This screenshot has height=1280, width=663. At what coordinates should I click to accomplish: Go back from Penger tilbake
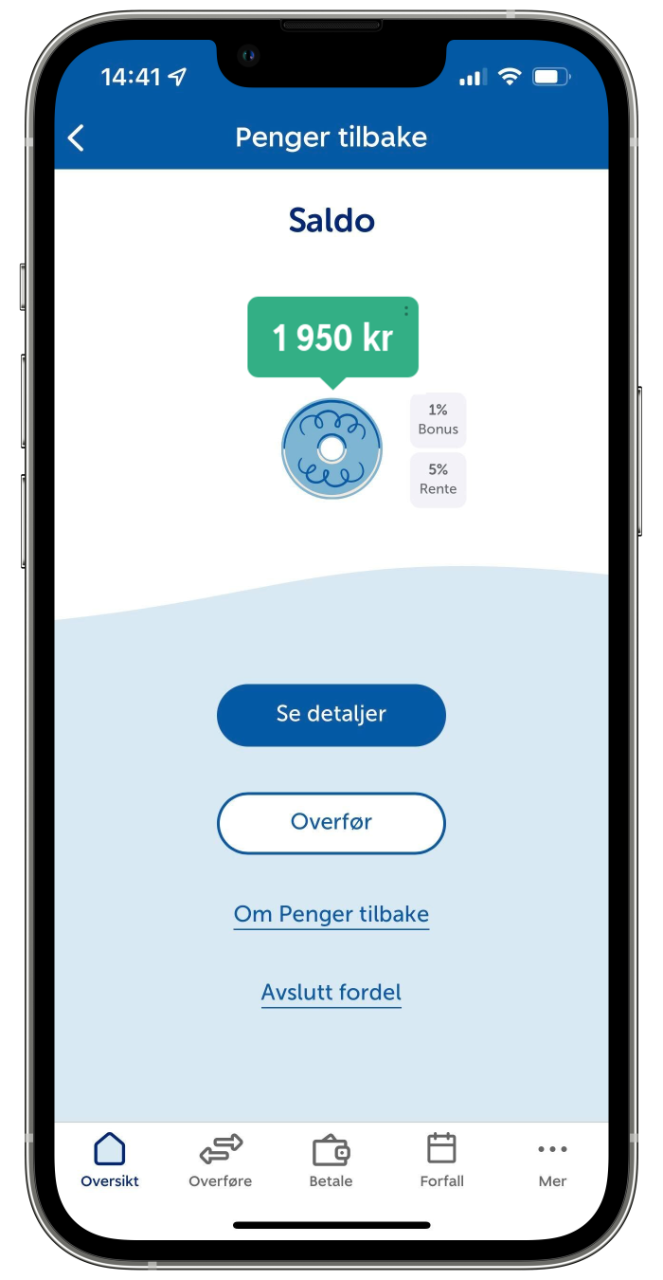[x=76, y=138]
